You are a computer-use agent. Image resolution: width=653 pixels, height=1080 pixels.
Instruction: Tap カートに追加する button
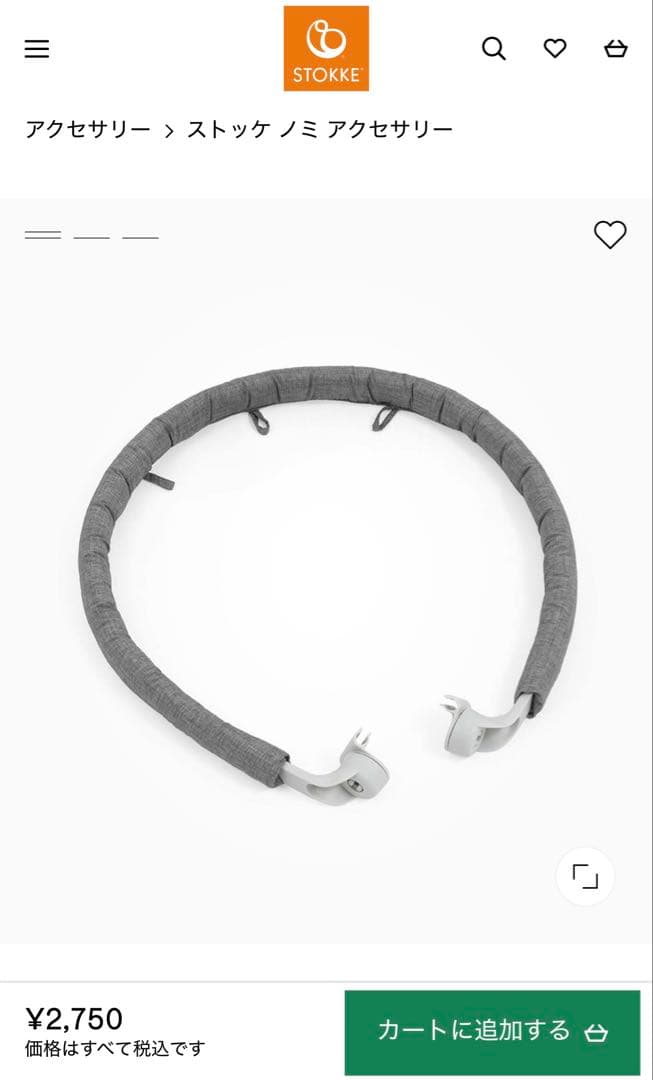(492, 1032)
